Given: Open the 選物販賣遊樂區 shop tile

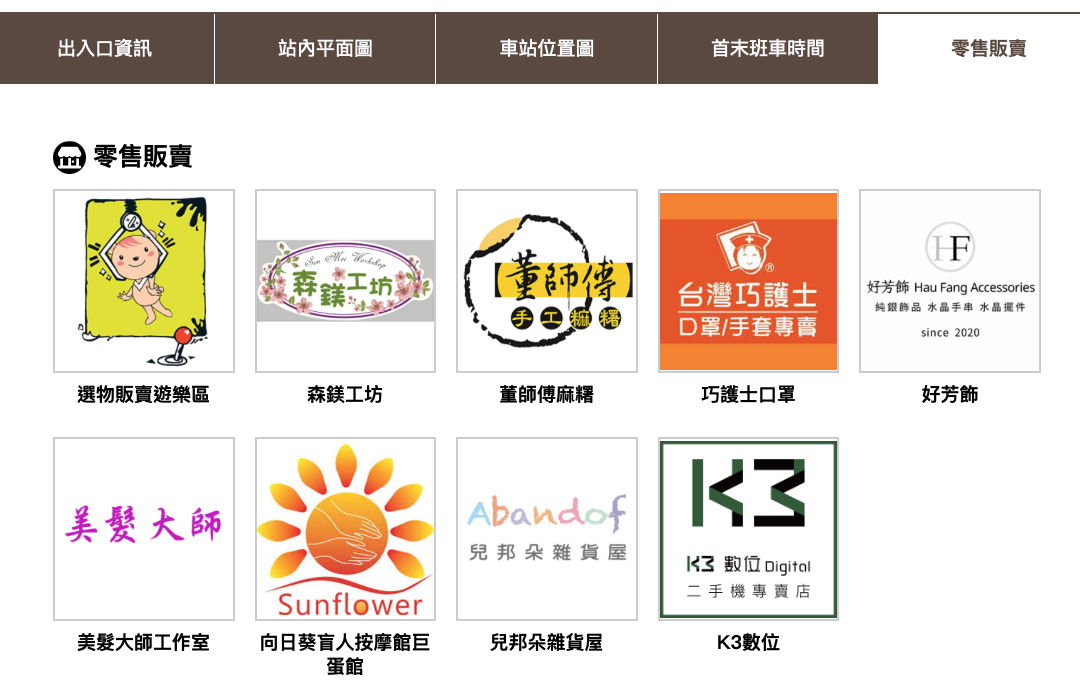Looking at the screenshot, I should [x=144, y=281].
